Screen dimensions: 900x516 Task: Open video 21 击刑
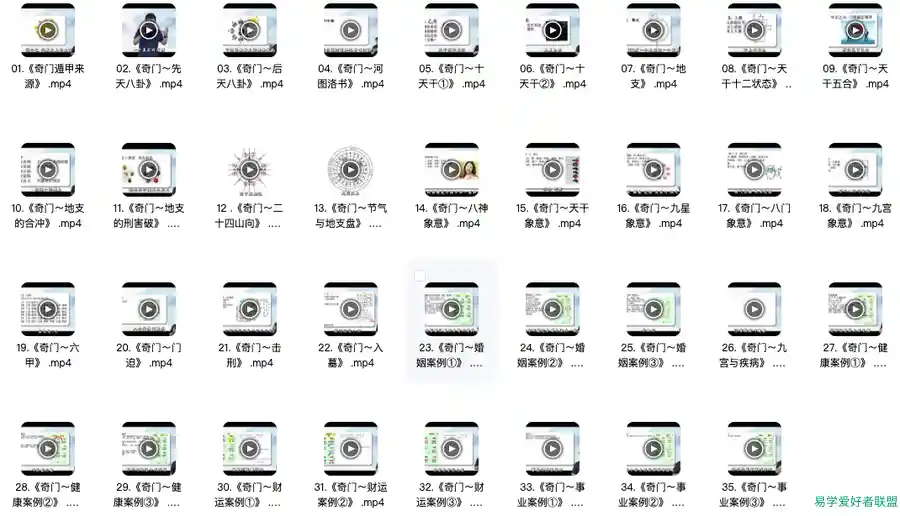click(x=250, y=309)
